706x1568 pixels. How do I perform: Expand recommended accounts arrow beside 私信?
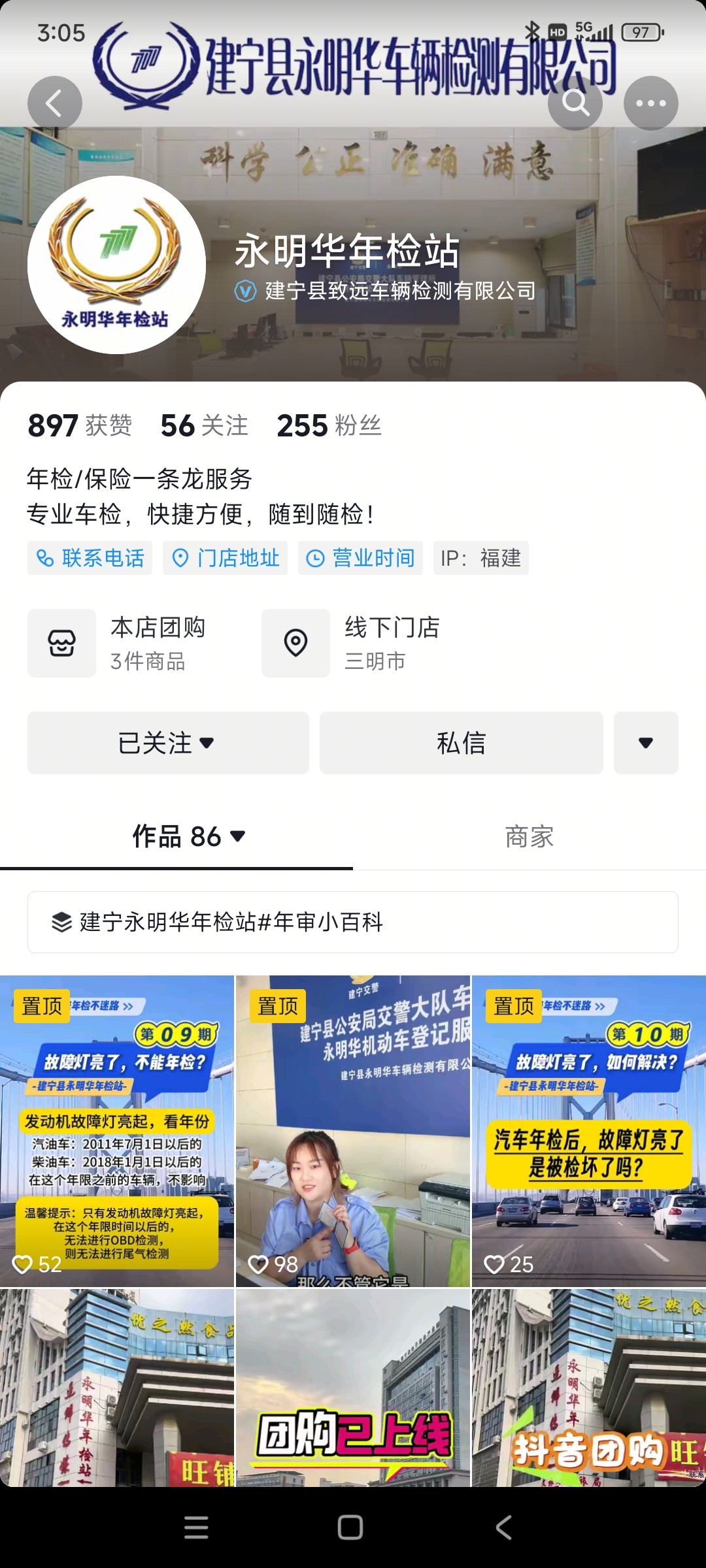(x=646, y=743)
